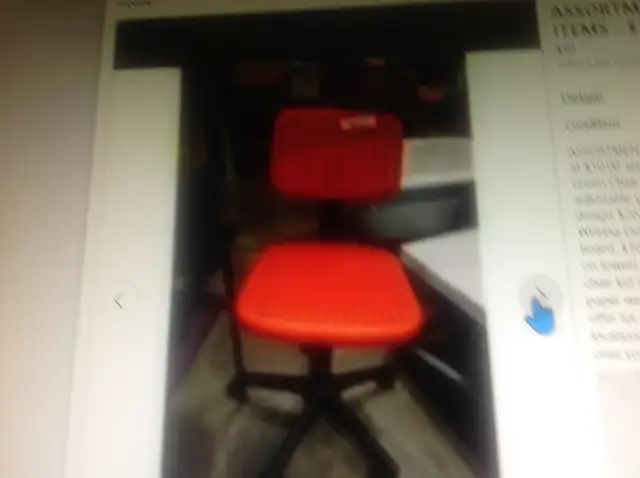Go to the previous listing photo
This screenshot has height=478, width=640.
pyautogui.click(x=121, y=299)
